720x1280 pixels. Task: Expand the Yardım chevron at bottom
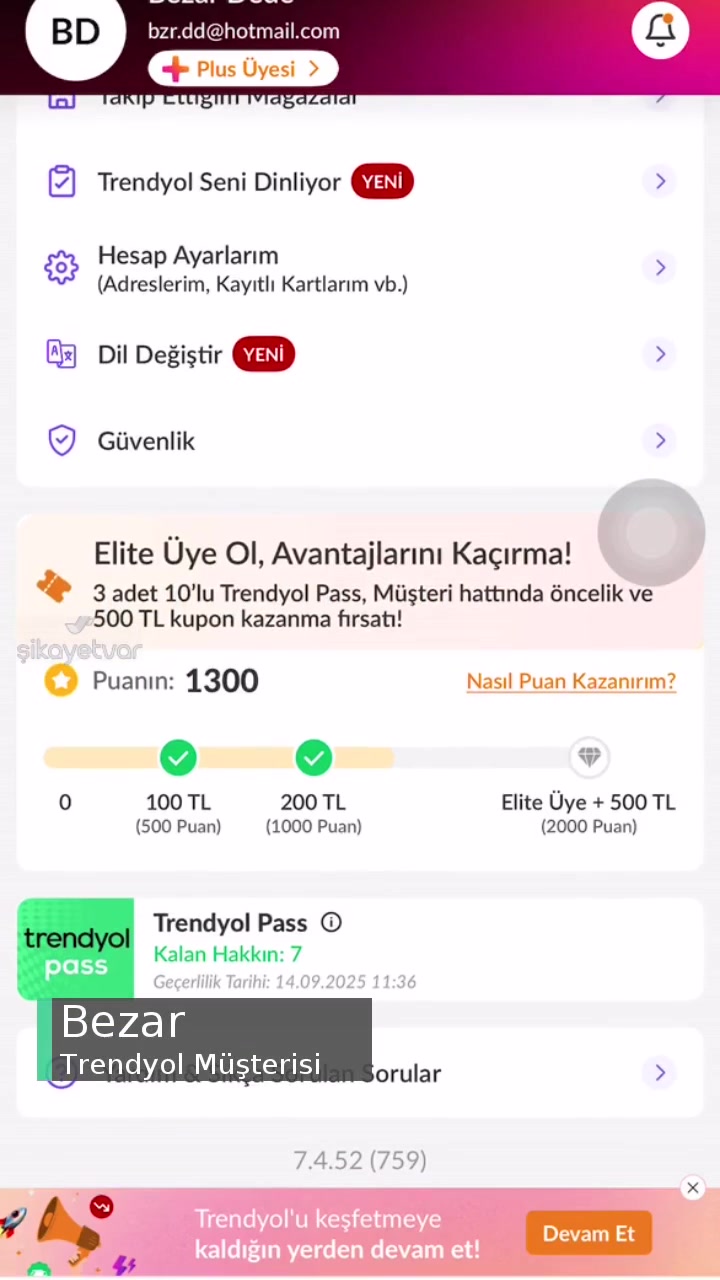(x=660, y=1072)
